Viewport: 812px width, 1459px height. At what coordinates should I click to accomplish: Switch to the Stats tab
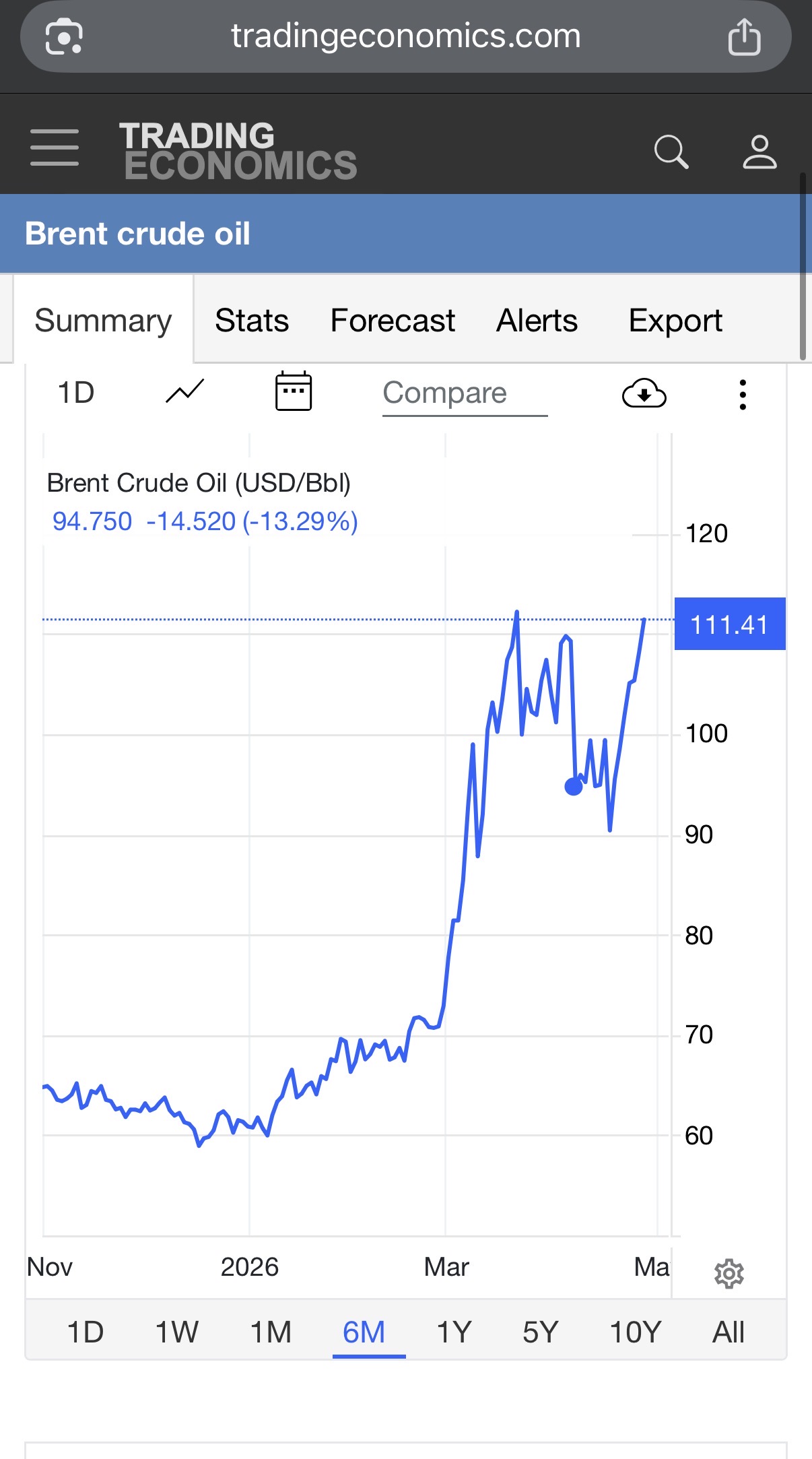tap(252, 321)
